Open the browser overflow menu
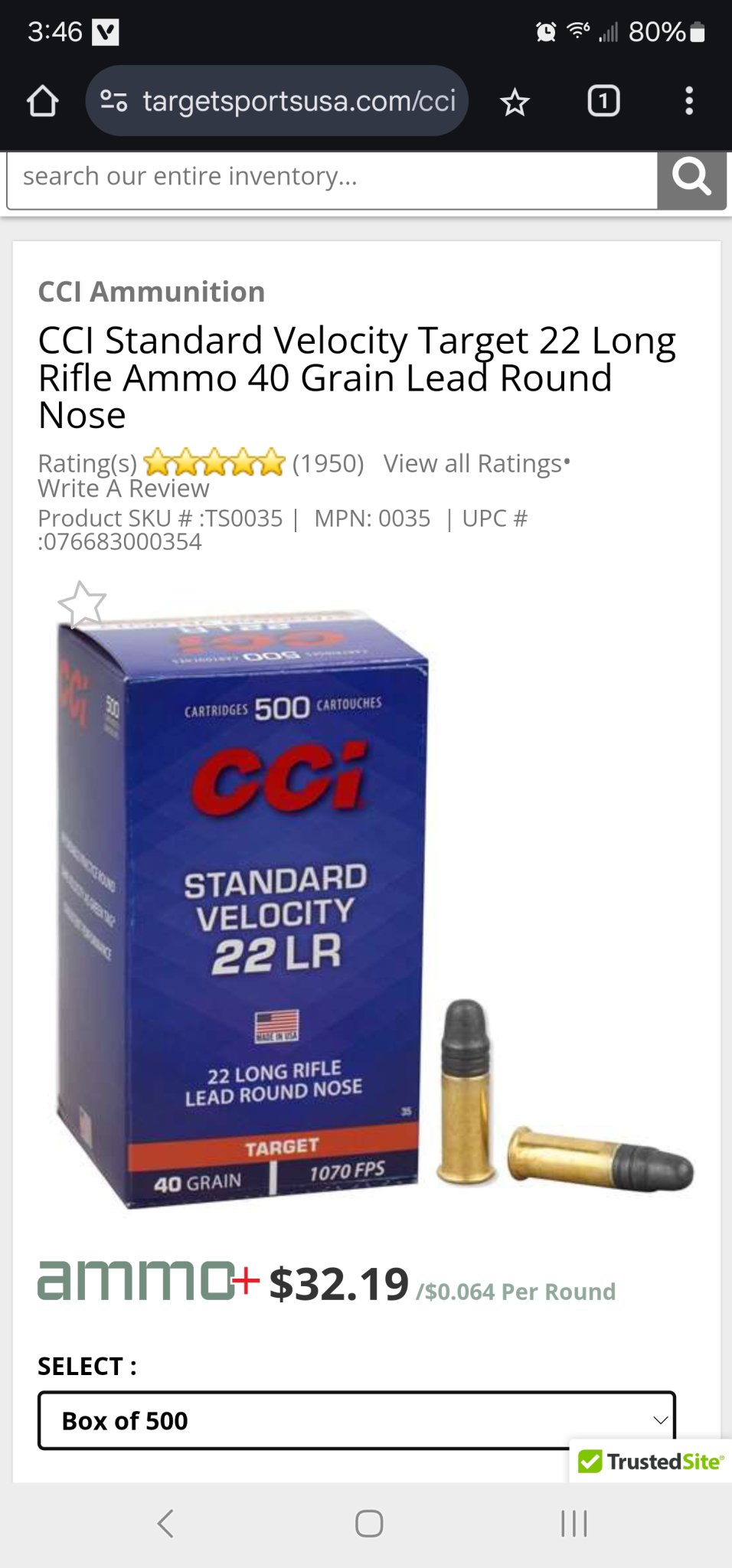The height and width of the screenshot is (1568, 732). 689,101
